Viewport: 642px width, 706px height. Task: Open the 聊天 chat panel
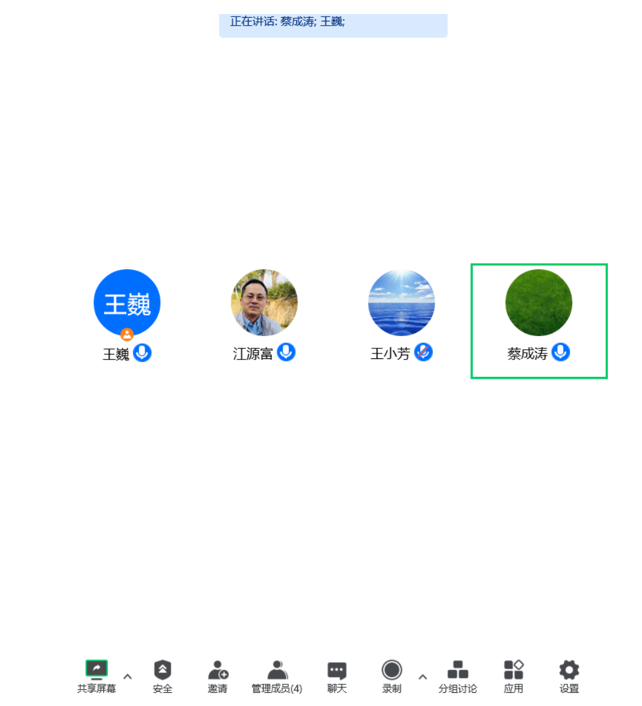(337, 675)
